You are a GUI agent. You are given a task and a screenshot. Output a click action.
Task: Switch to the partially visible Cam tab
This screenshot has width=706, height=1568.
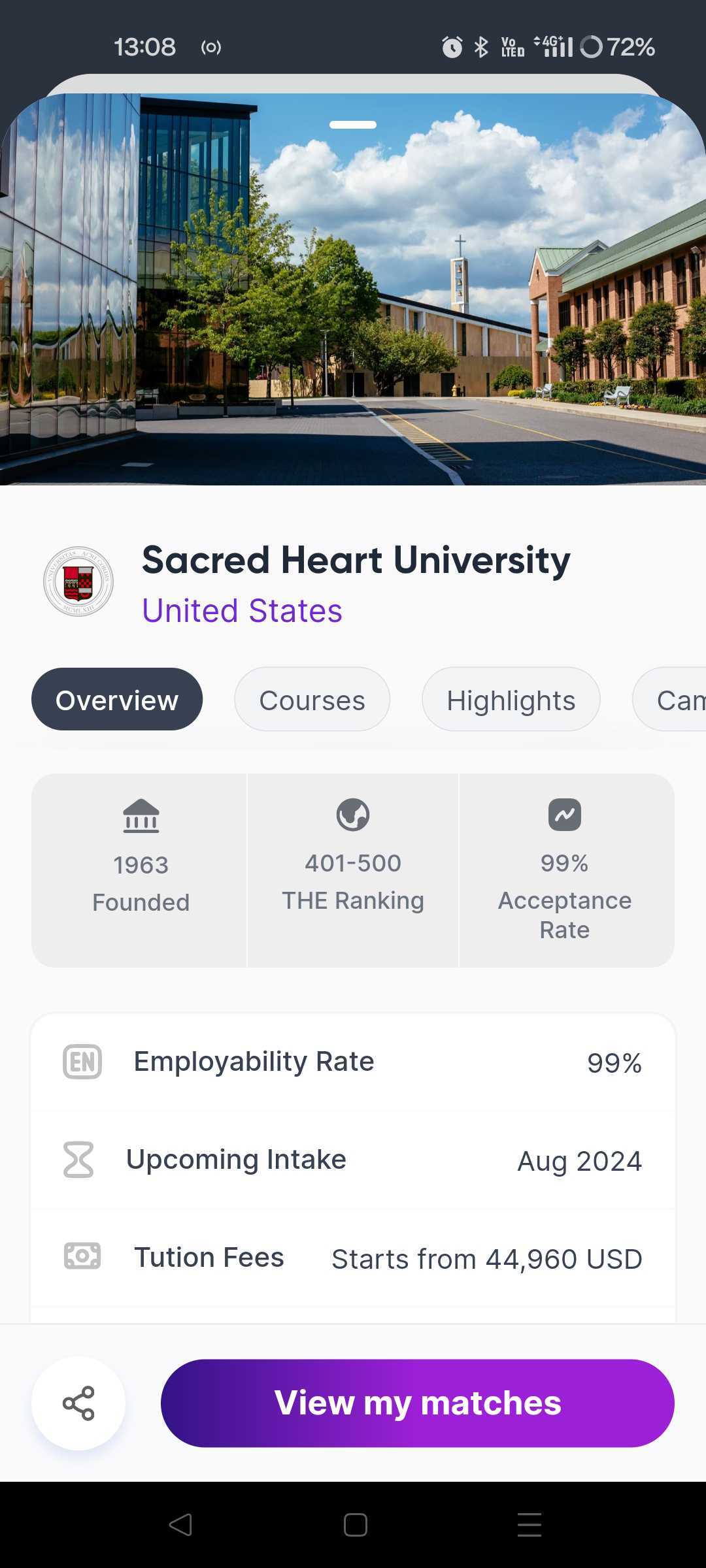click(x=669, y=700)
